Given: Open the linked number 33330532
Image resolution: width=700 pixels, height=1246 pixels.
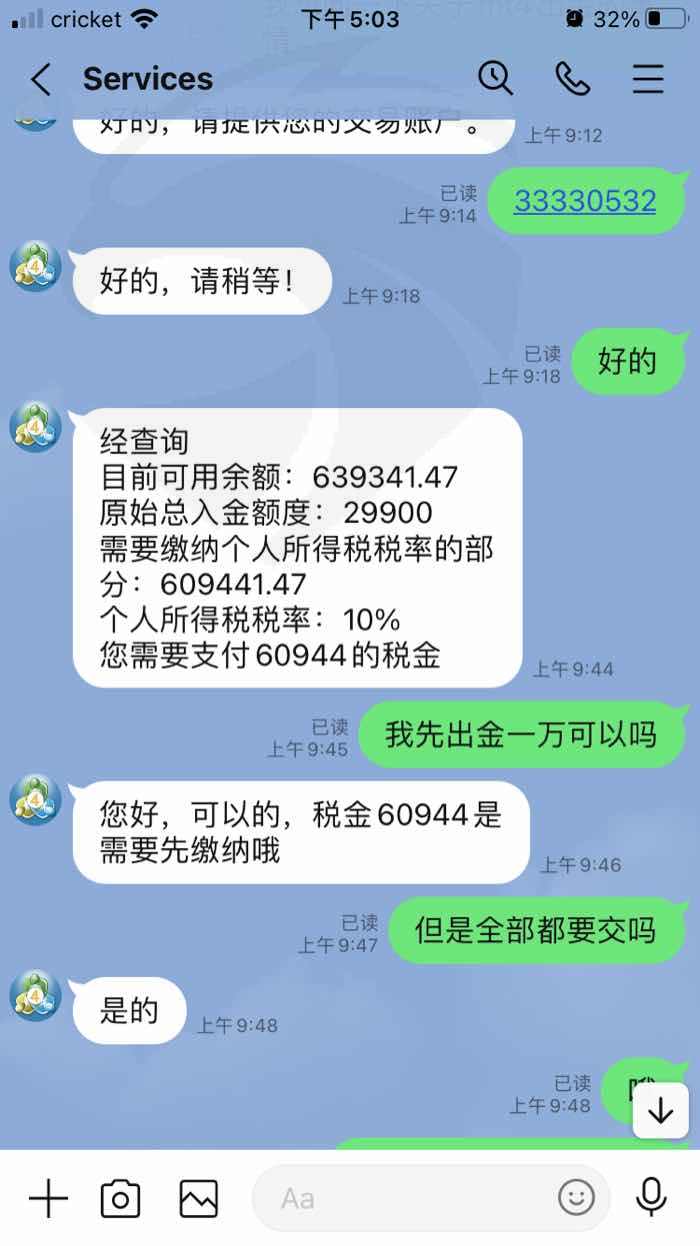Looking at the screenshot, I should click(x=585, y=201).
